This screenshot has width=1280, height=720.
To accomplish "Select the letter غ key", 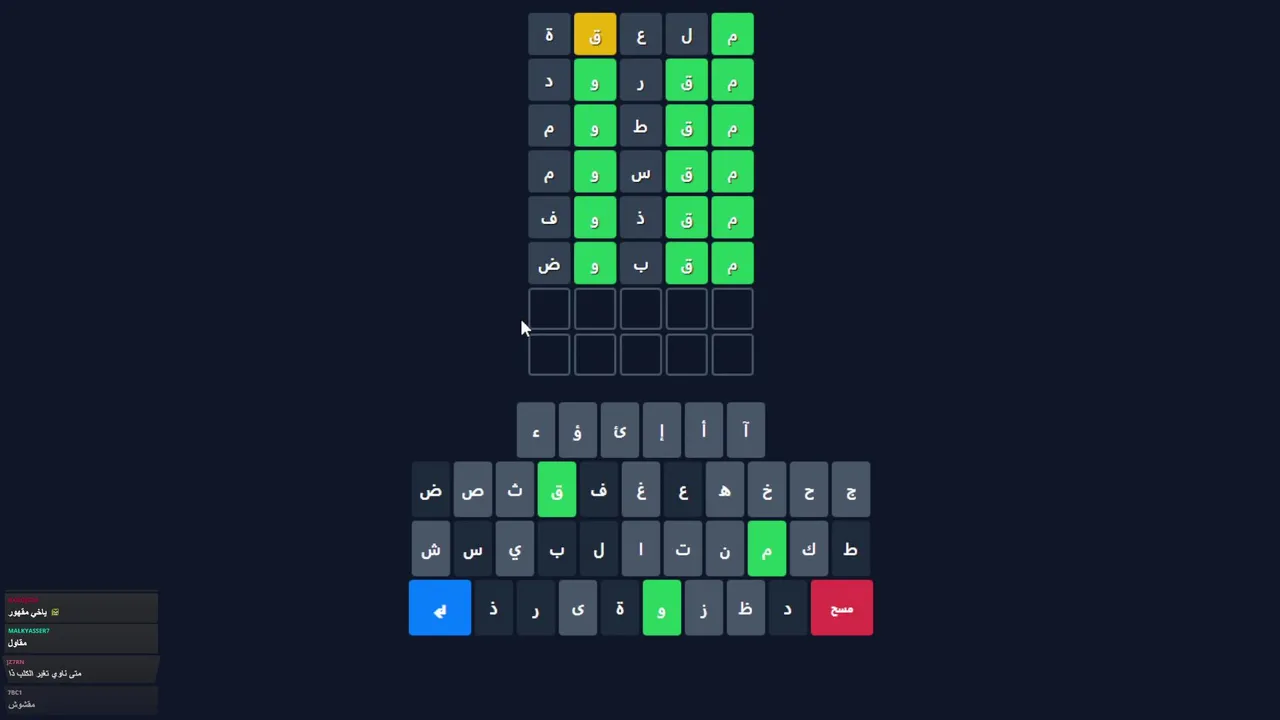I will pyautogui.click(x=641, y=490).
